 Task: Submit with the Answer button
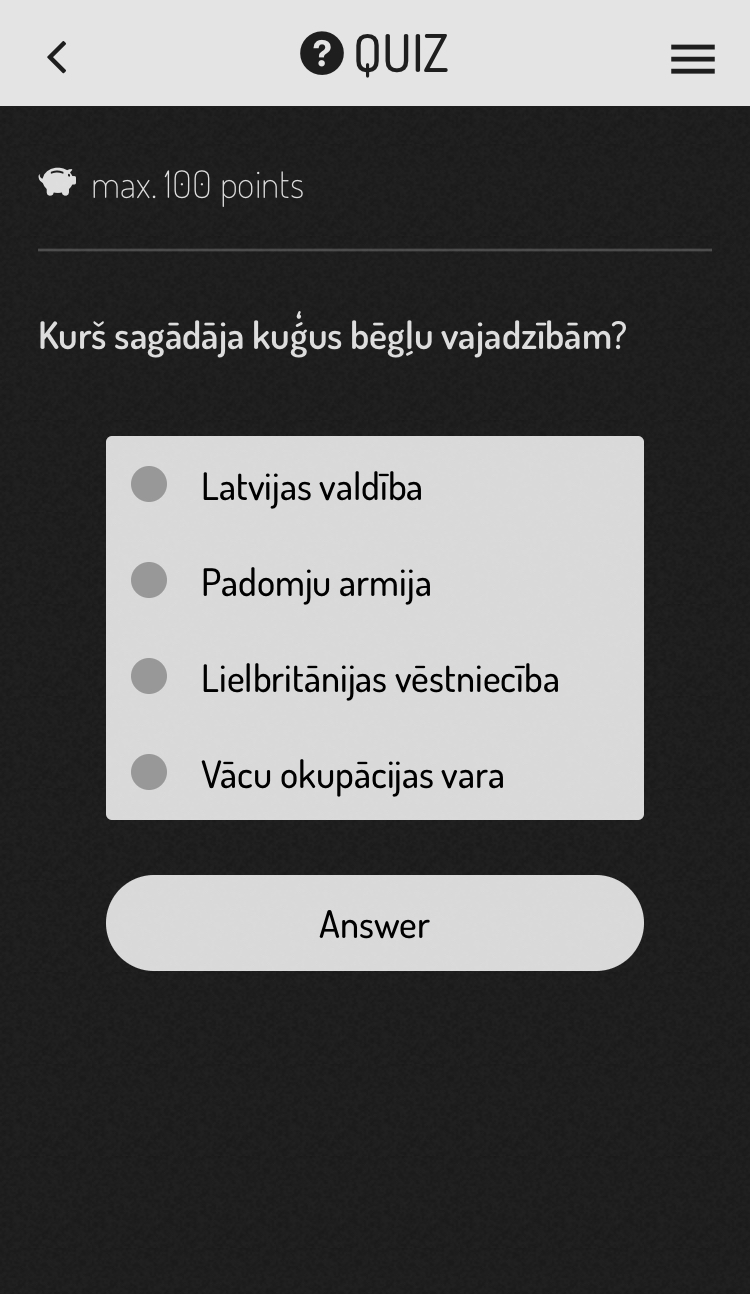pyautogui.click(x=375, y=923)
